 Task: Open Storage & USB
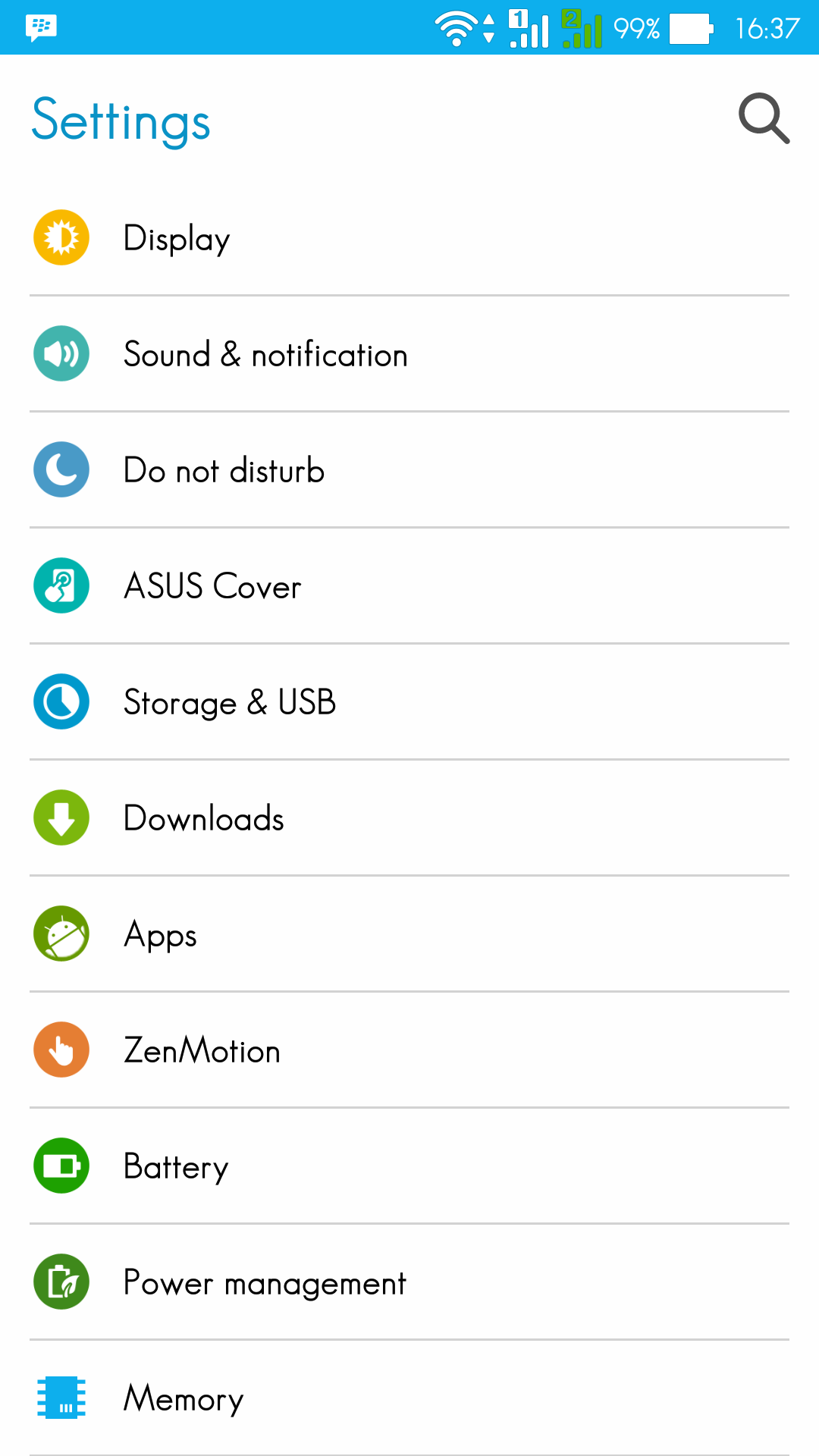[x=409, y=702]
